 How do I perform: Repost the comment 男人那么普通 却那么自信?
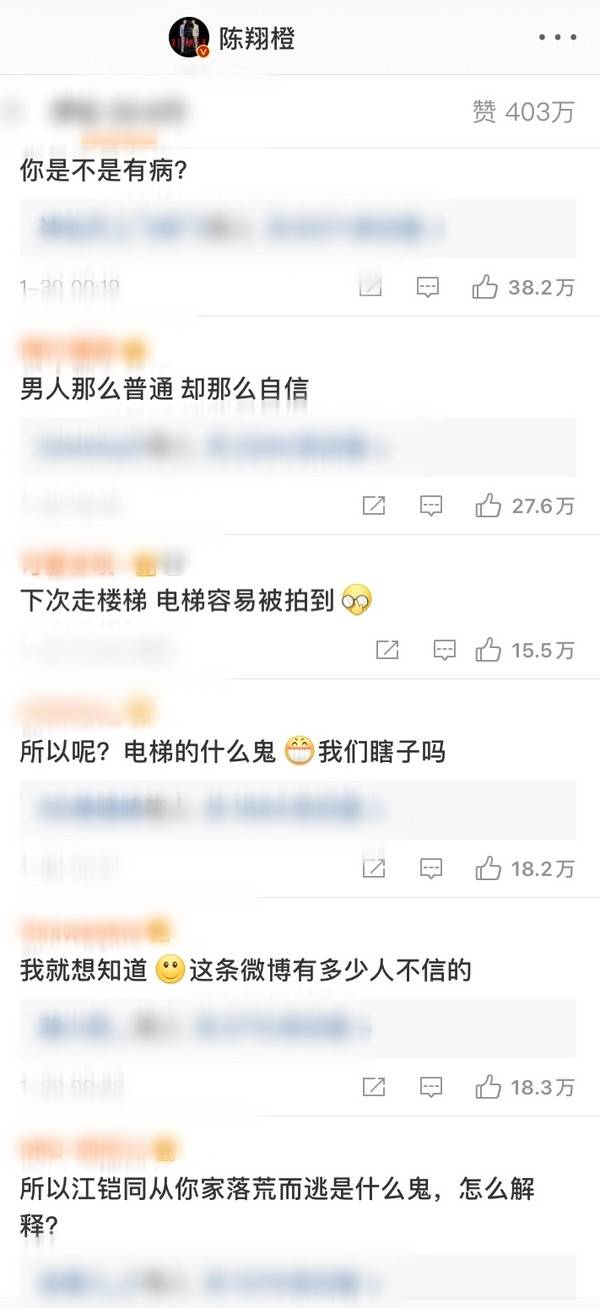click(x=373, y=506)
